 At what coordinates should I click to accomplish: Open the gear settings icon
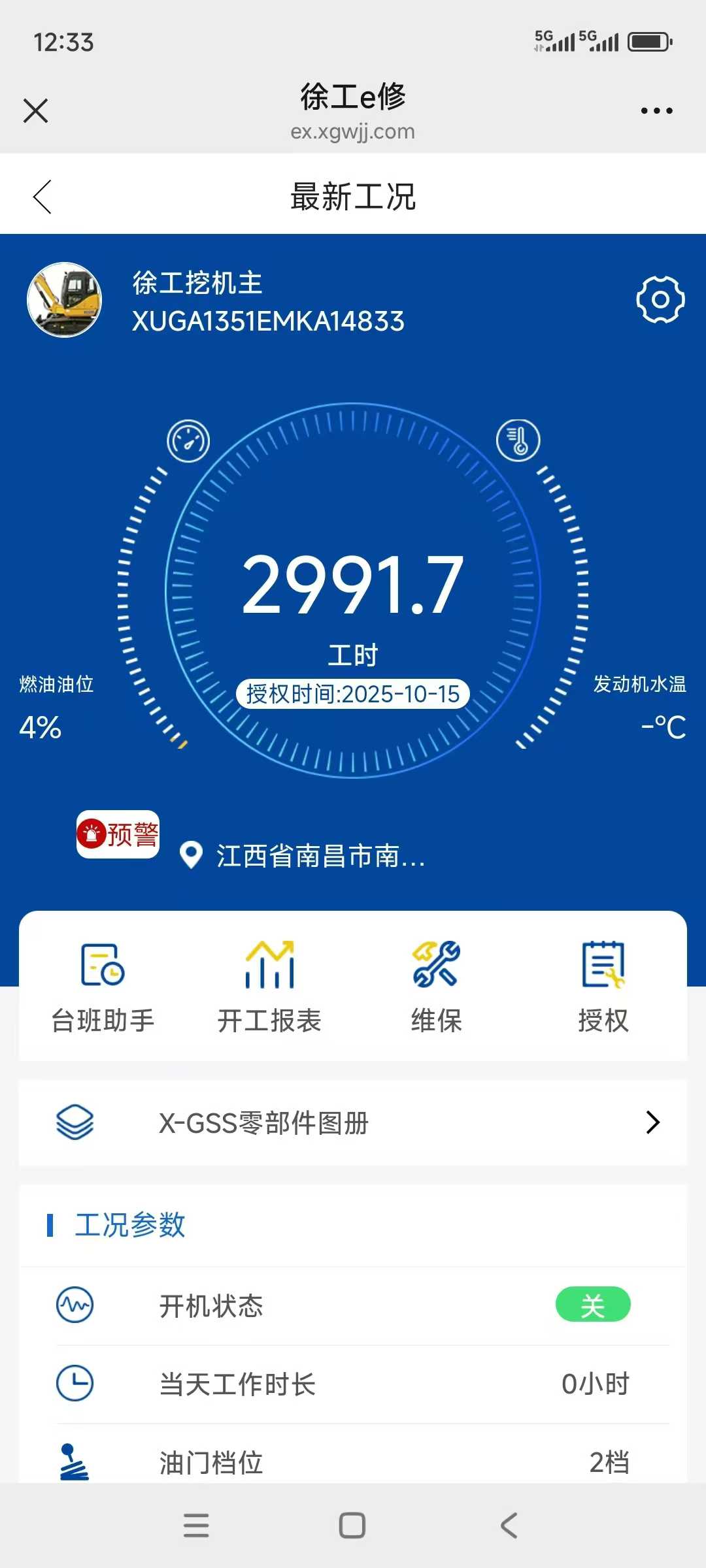point(660,299)
